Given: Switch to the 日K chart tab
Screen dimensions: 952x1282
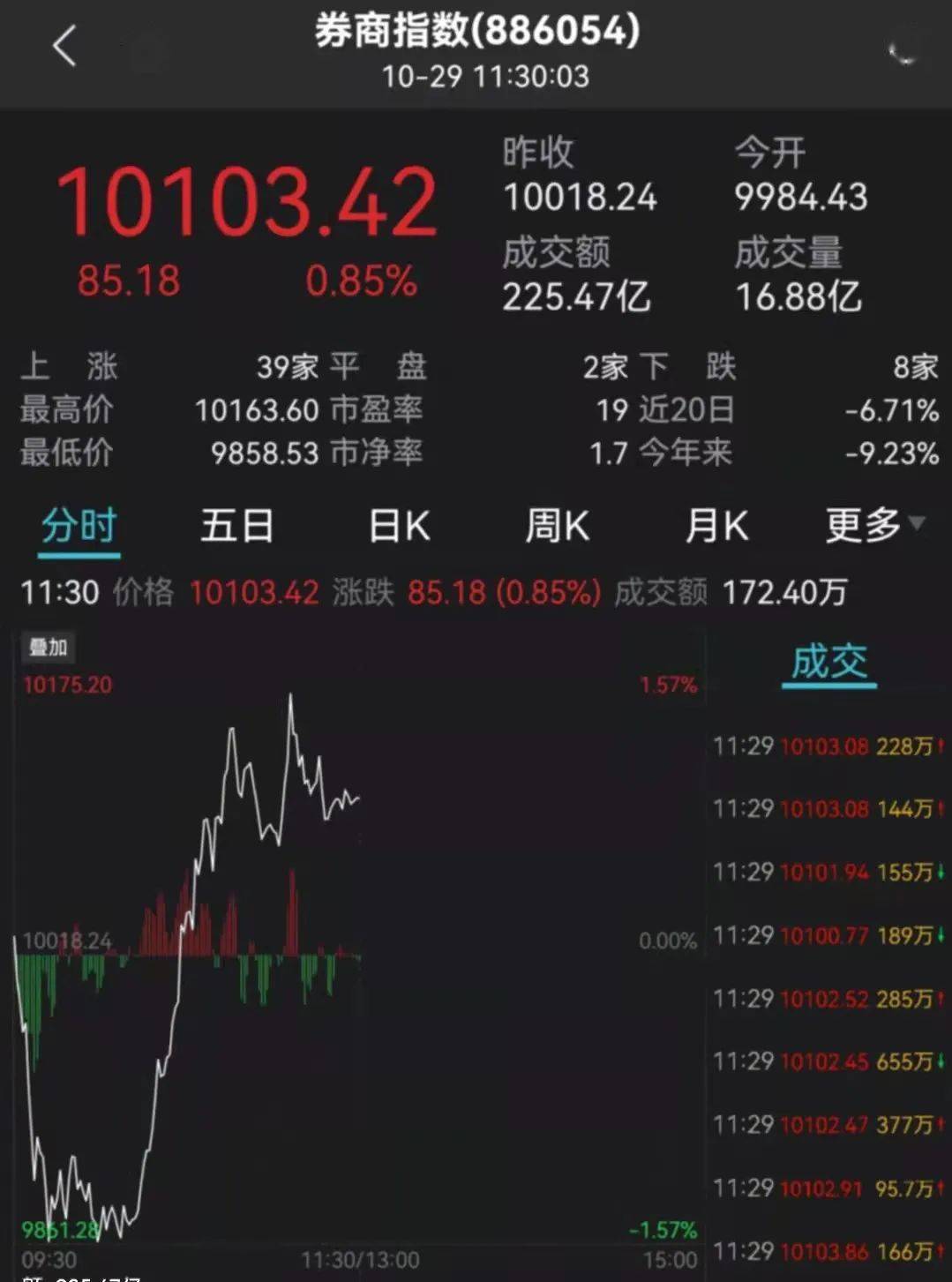Looking at the screenshot, I should point(399,526).
